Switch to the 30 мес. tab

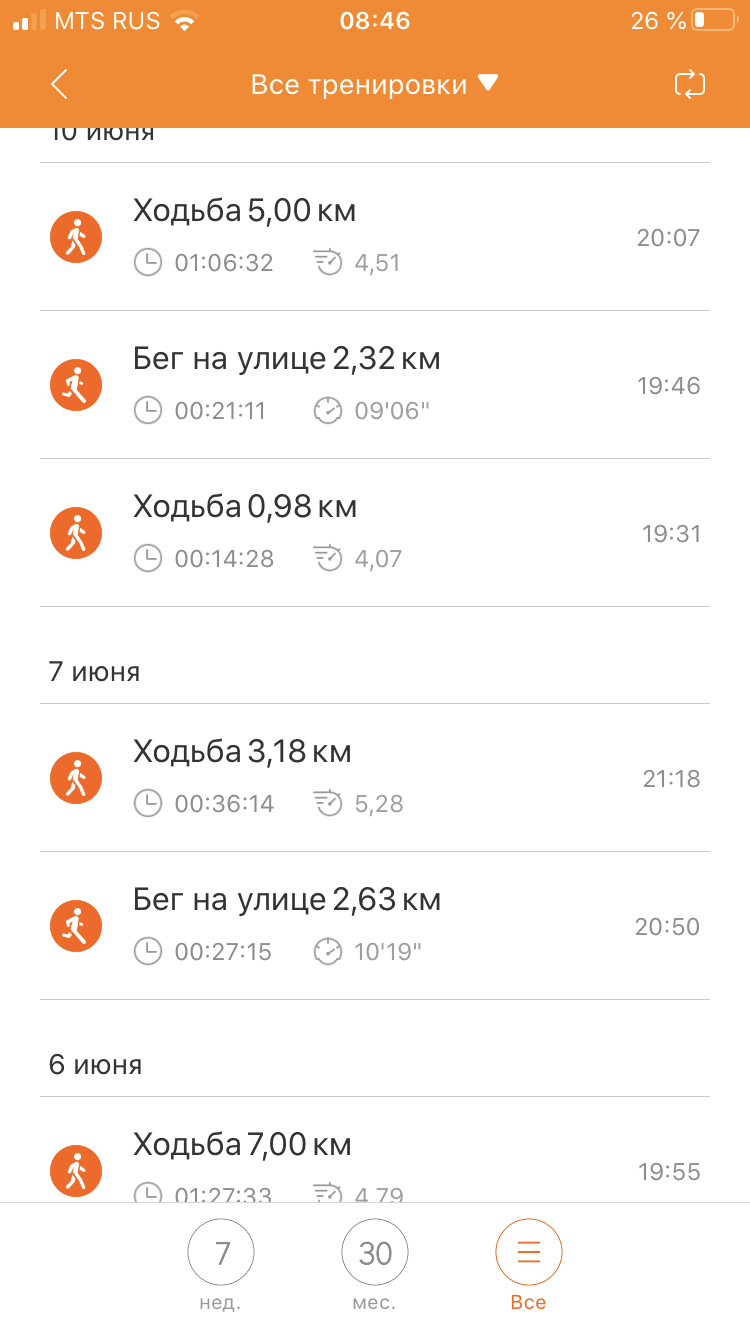pos(375,1263)
